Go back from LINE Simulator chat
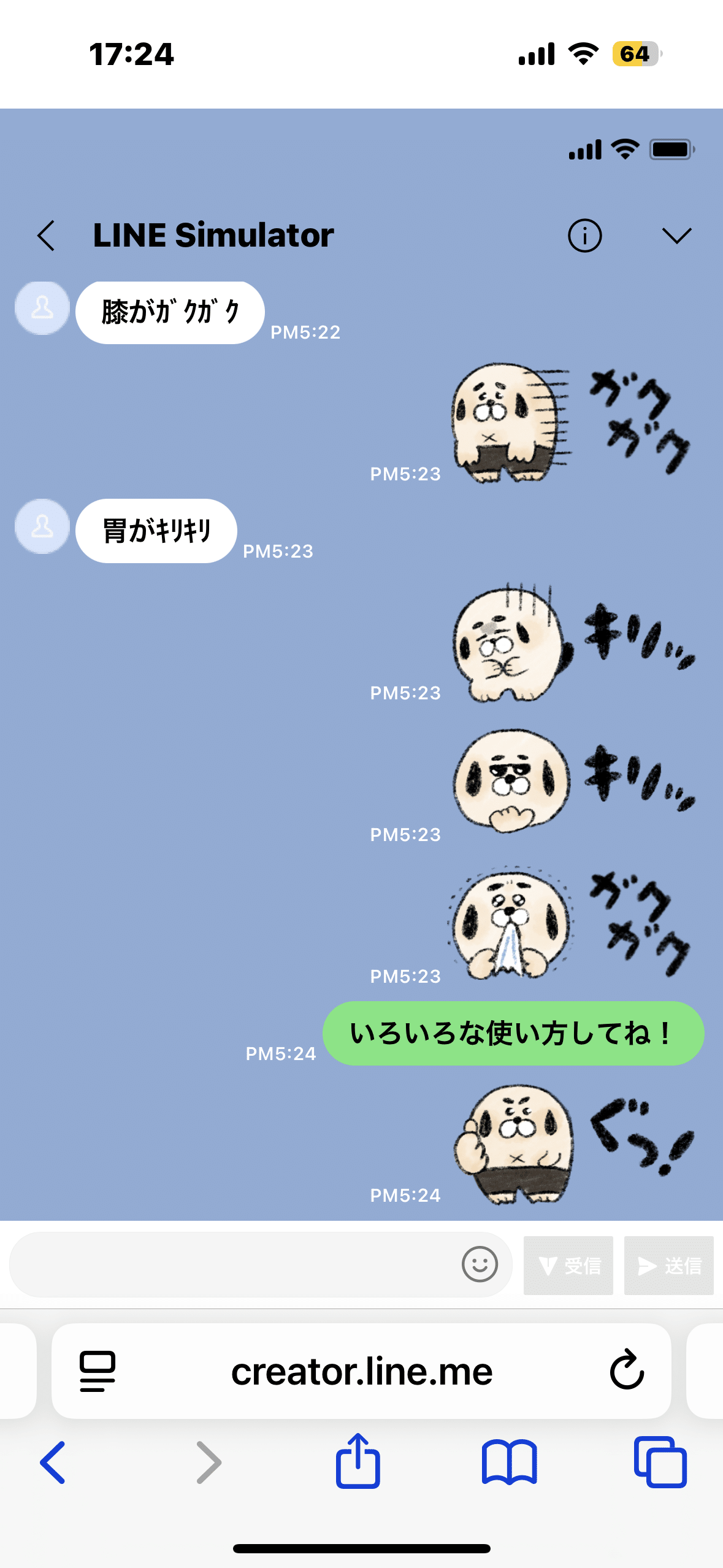The image size is (723, 1568). click(46, 236)
